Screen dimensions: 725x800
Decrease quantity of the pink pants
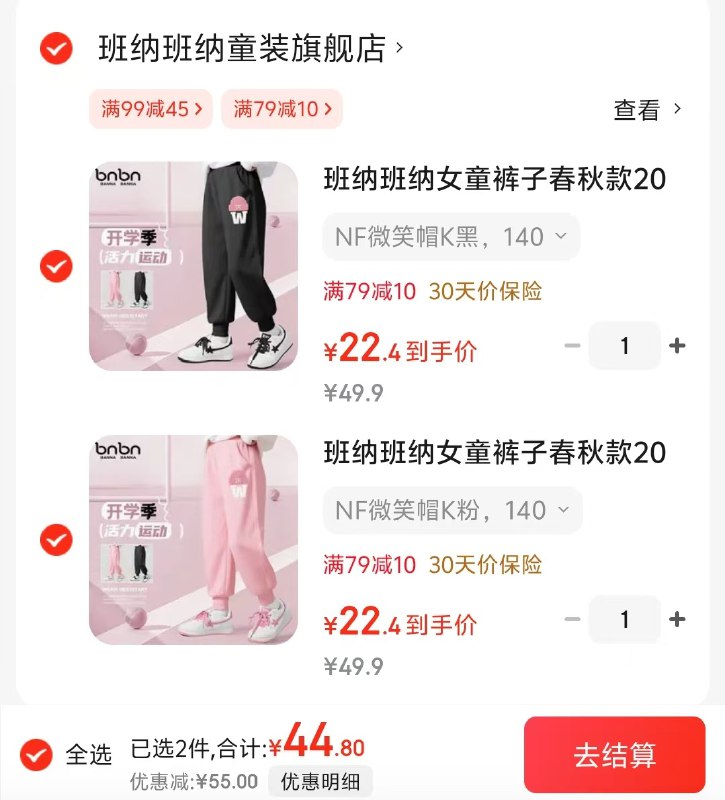570,619
